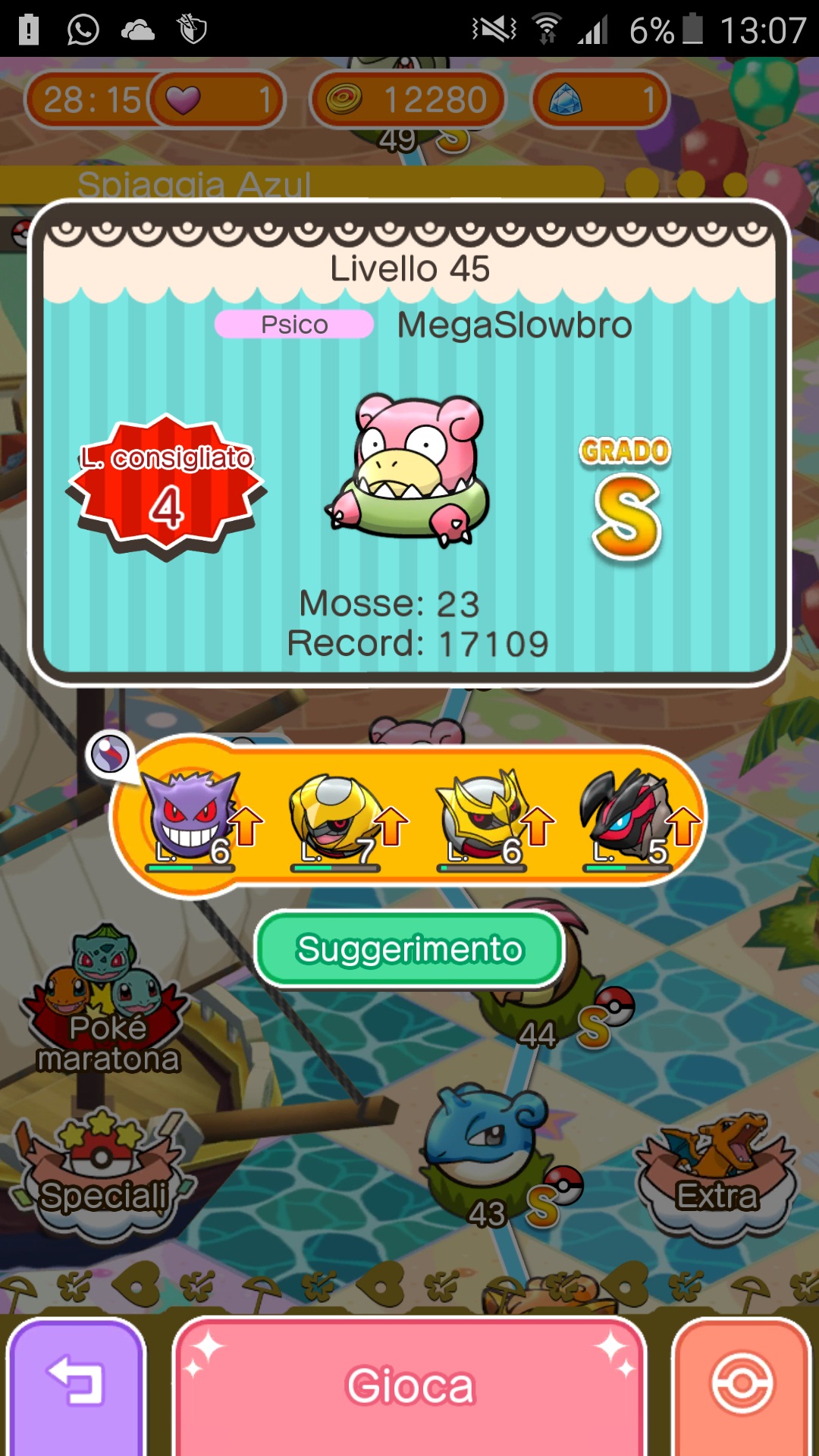This screenshot has width=819, height=1456.
Task: Go back with the purple arrow button
Action: click(76, 1386)
